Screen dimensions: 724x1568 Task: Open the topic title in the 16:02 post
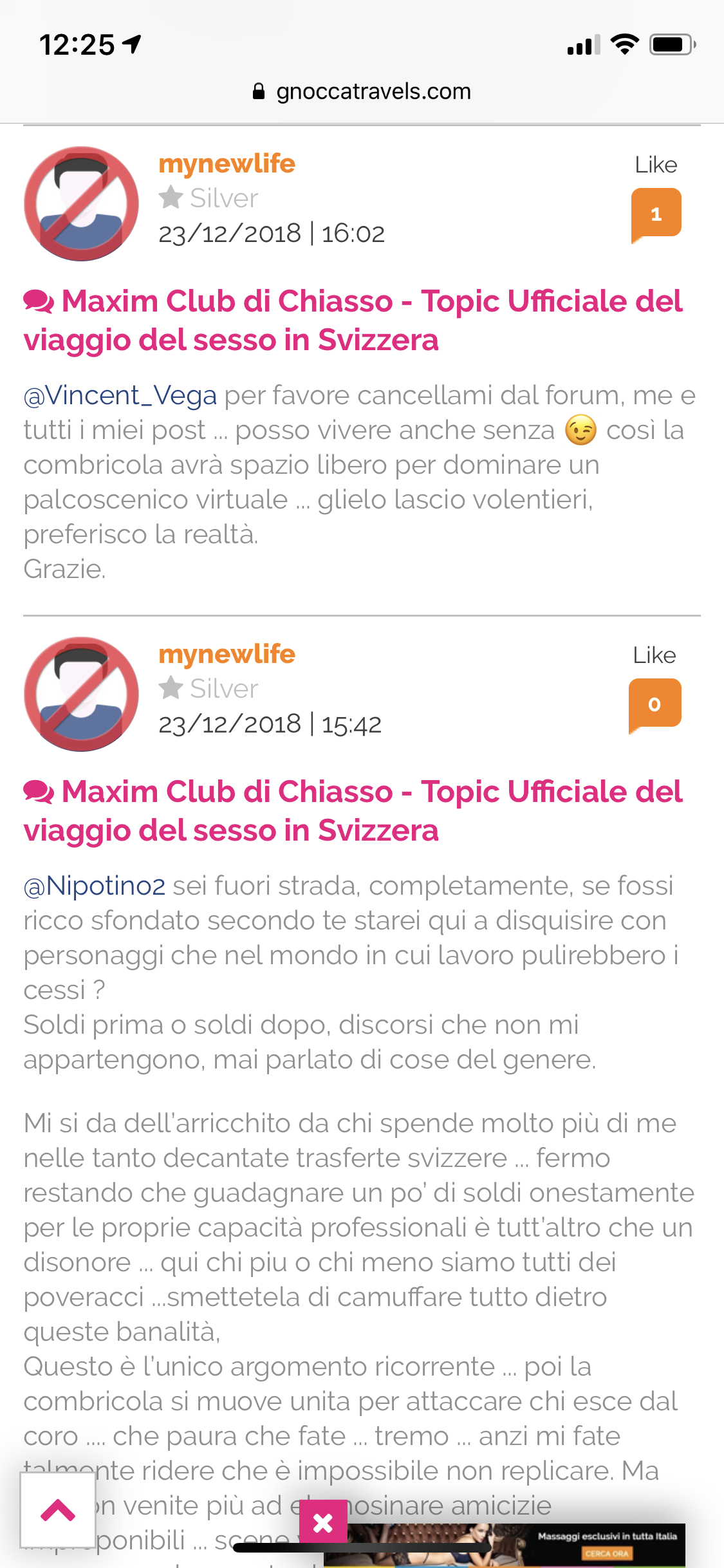pyautogui.click(x=353, y=321)
